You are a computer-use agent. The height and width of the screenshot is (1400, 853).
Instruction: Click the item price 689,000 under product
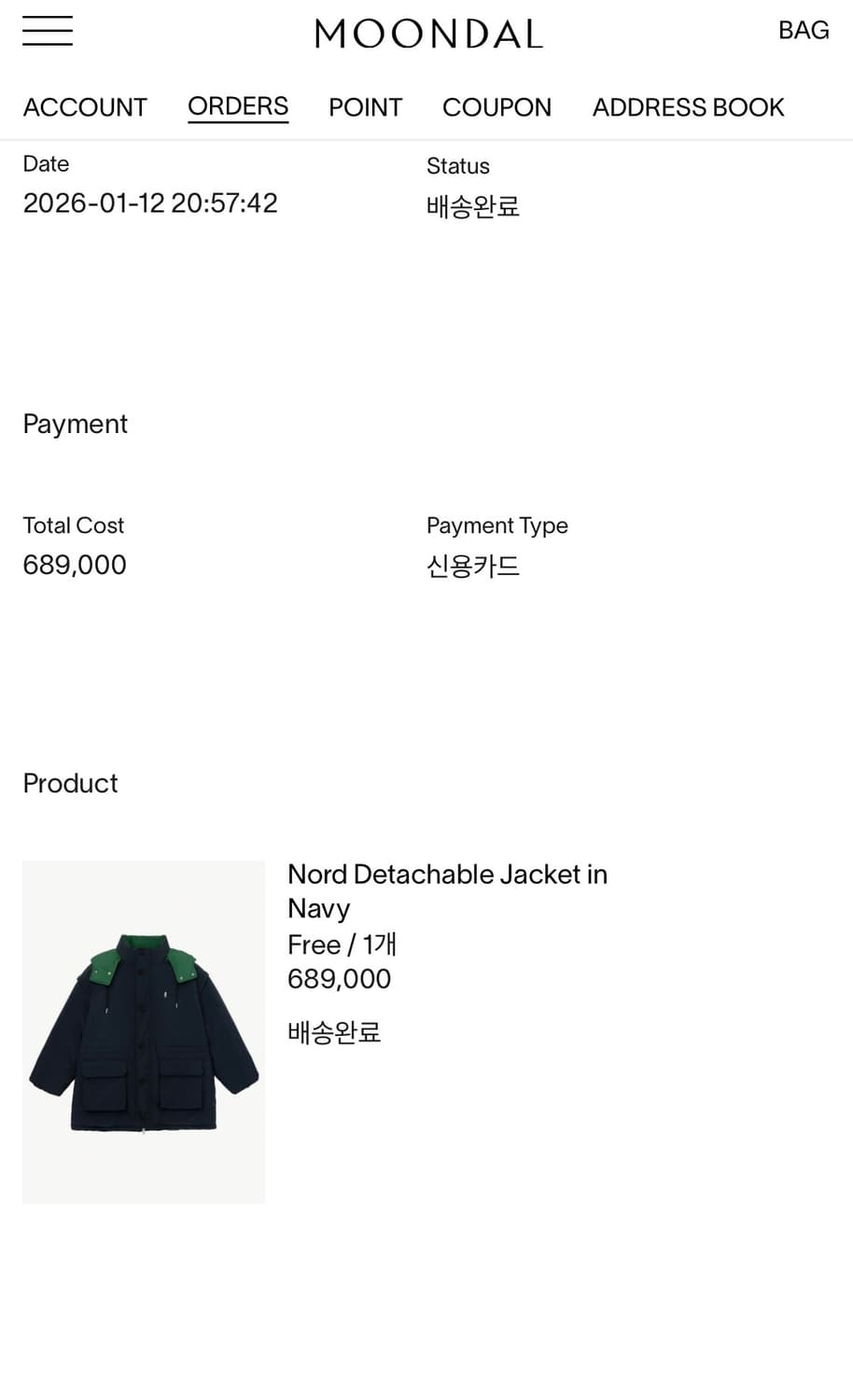[x=339, y=979]
